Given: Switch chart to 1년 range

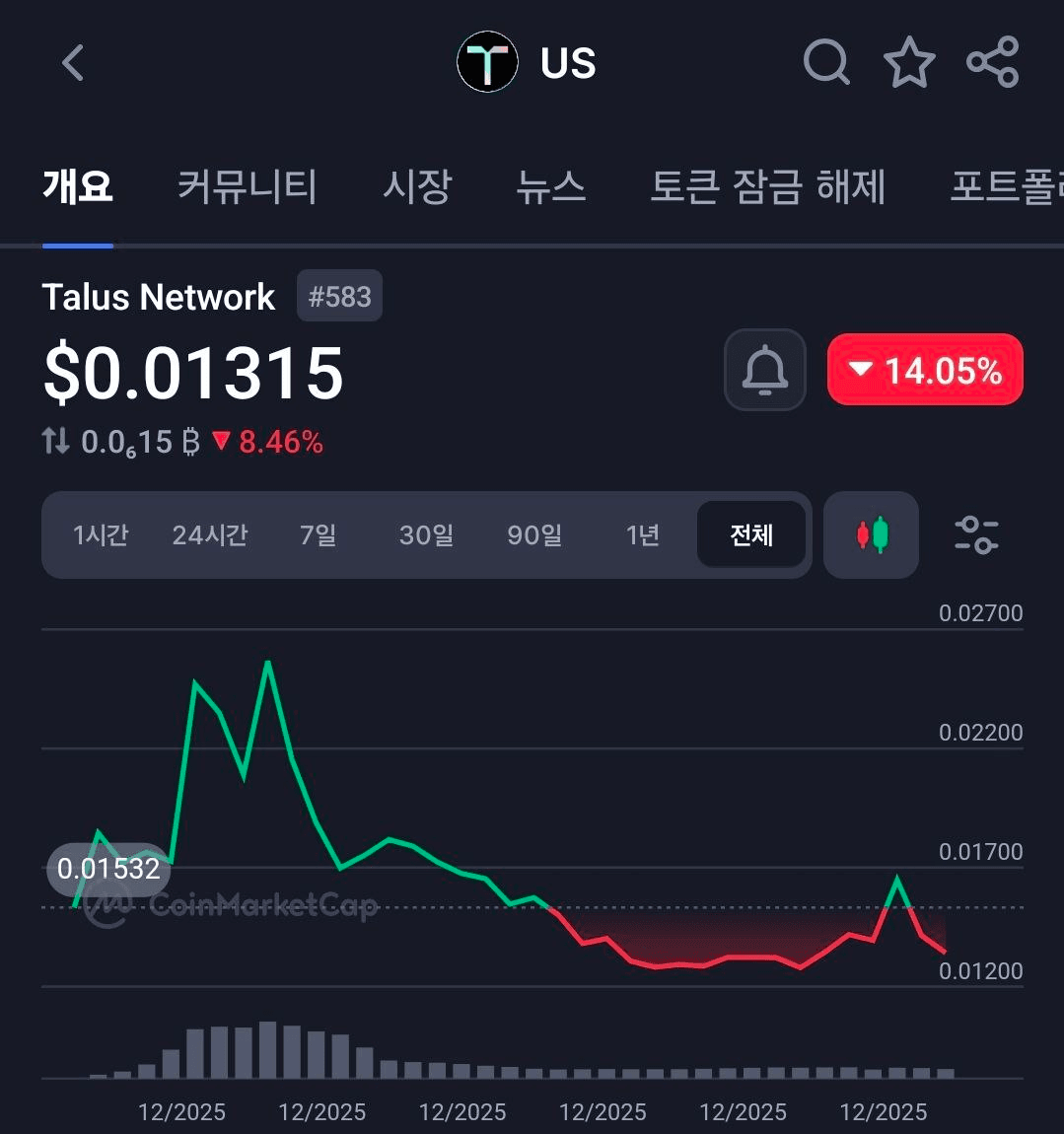Looking at the screenshot, I should [643, 535].
